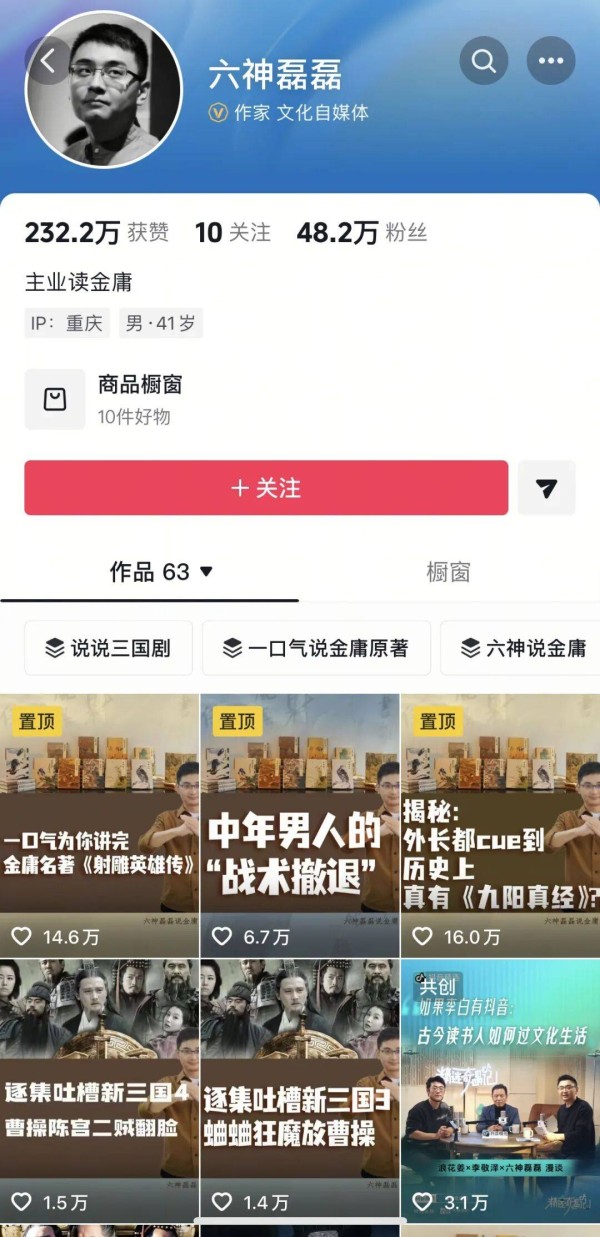Image resolution: width=600 pixels, height=1237 pixels.
Task: Tap the send message arrow icon
Action: point(546,488)
